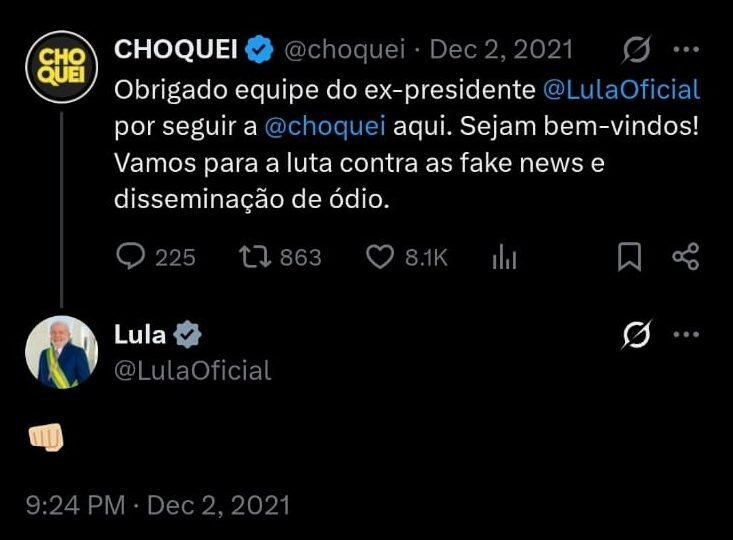Open the Grok icon on CHOQUEI's post

(x=636, y=48)
